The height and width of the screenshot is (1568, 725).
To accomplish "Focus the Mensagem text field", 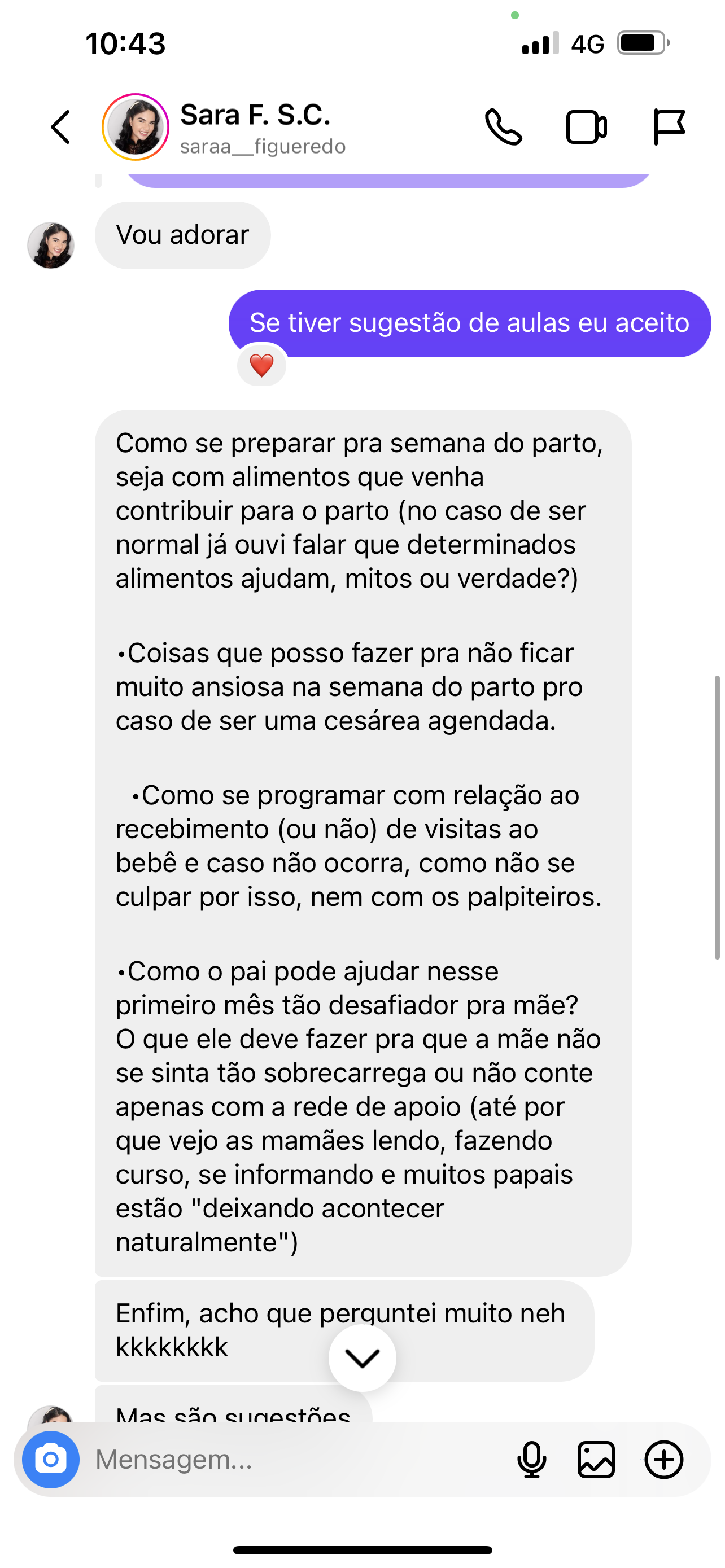I will (292, 1459).
